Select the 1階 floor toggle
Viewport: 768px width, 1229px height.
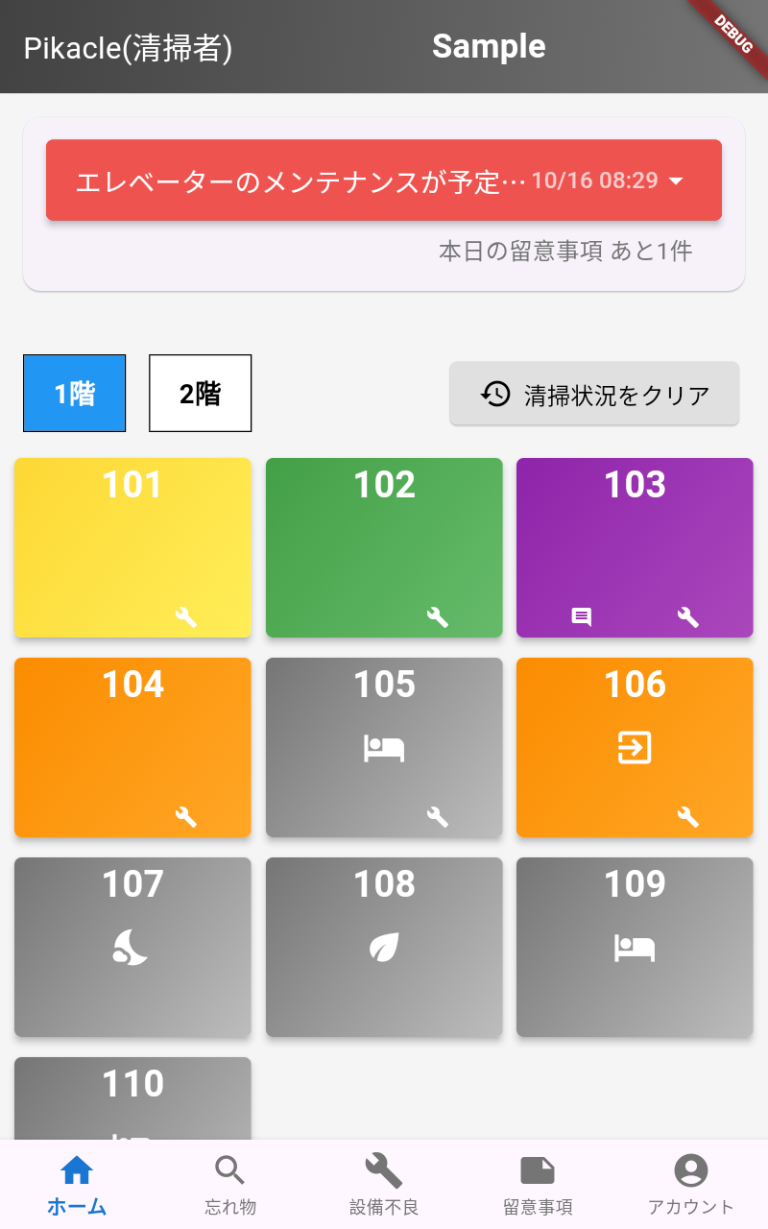[74, 393]
